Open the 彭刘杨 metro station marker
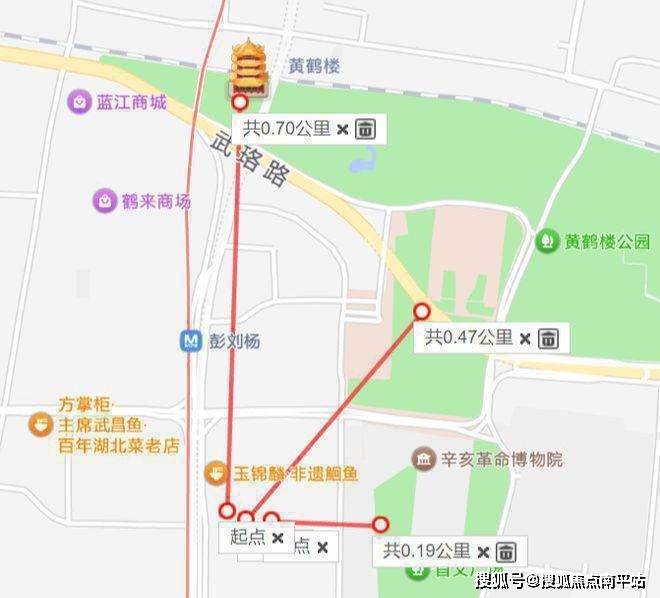This screenshot has height=598, width=660. (190, 340)
